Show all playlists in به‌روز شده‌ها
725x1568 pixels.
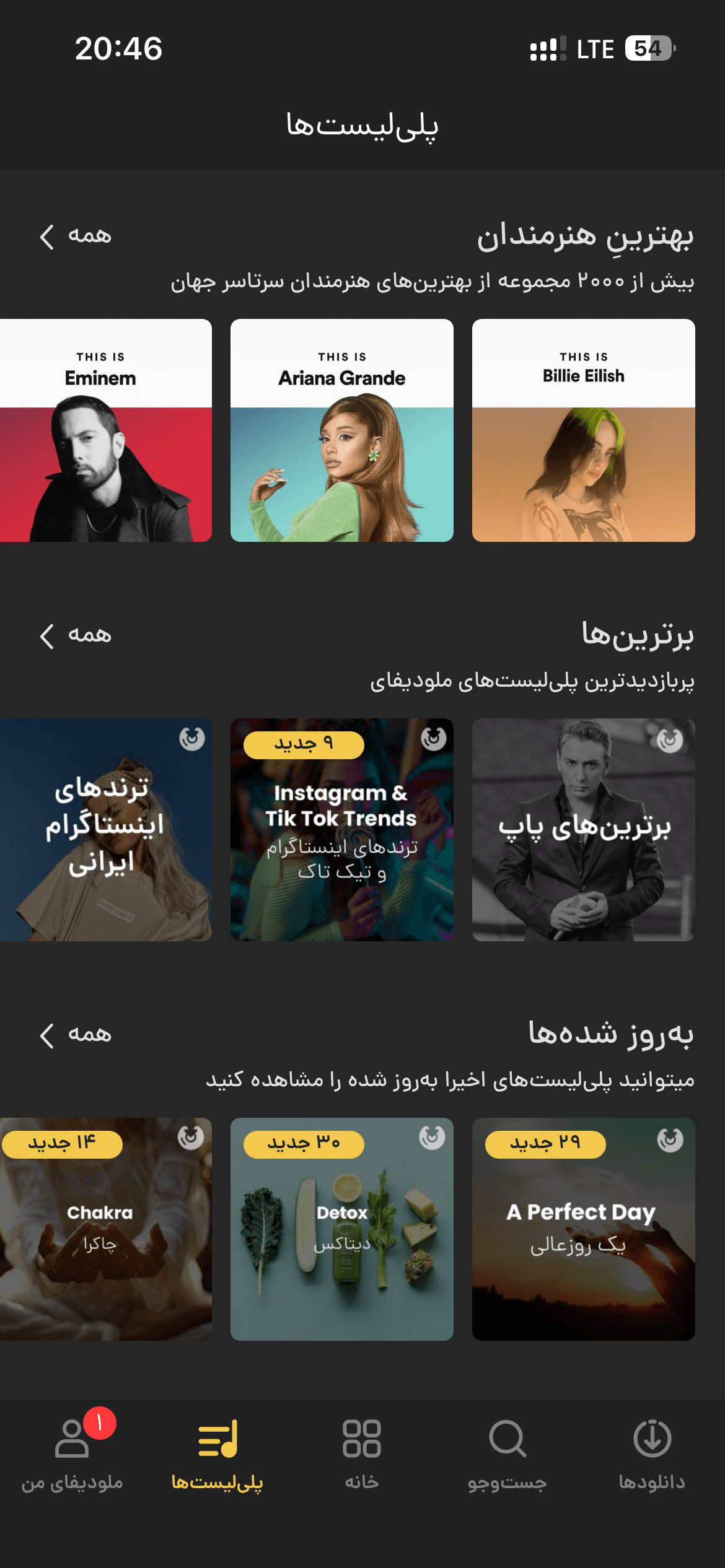coord(75,1035)
